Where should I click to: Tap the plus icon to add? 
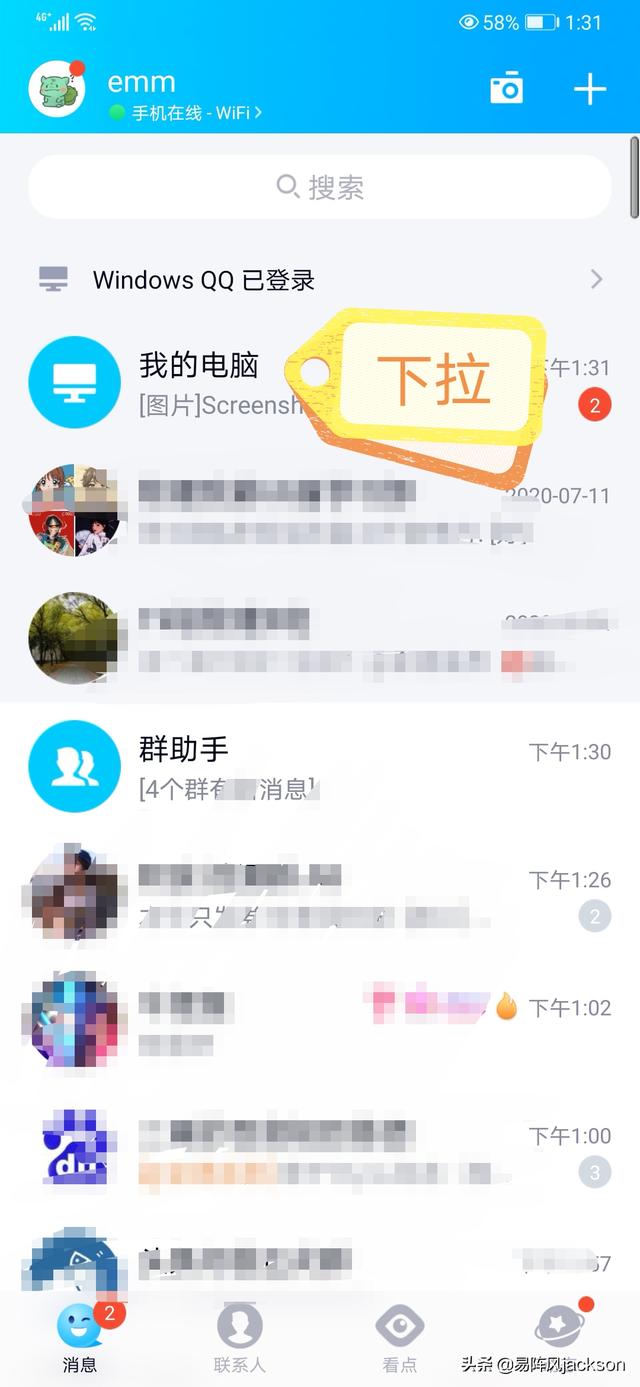pos(590,89)
